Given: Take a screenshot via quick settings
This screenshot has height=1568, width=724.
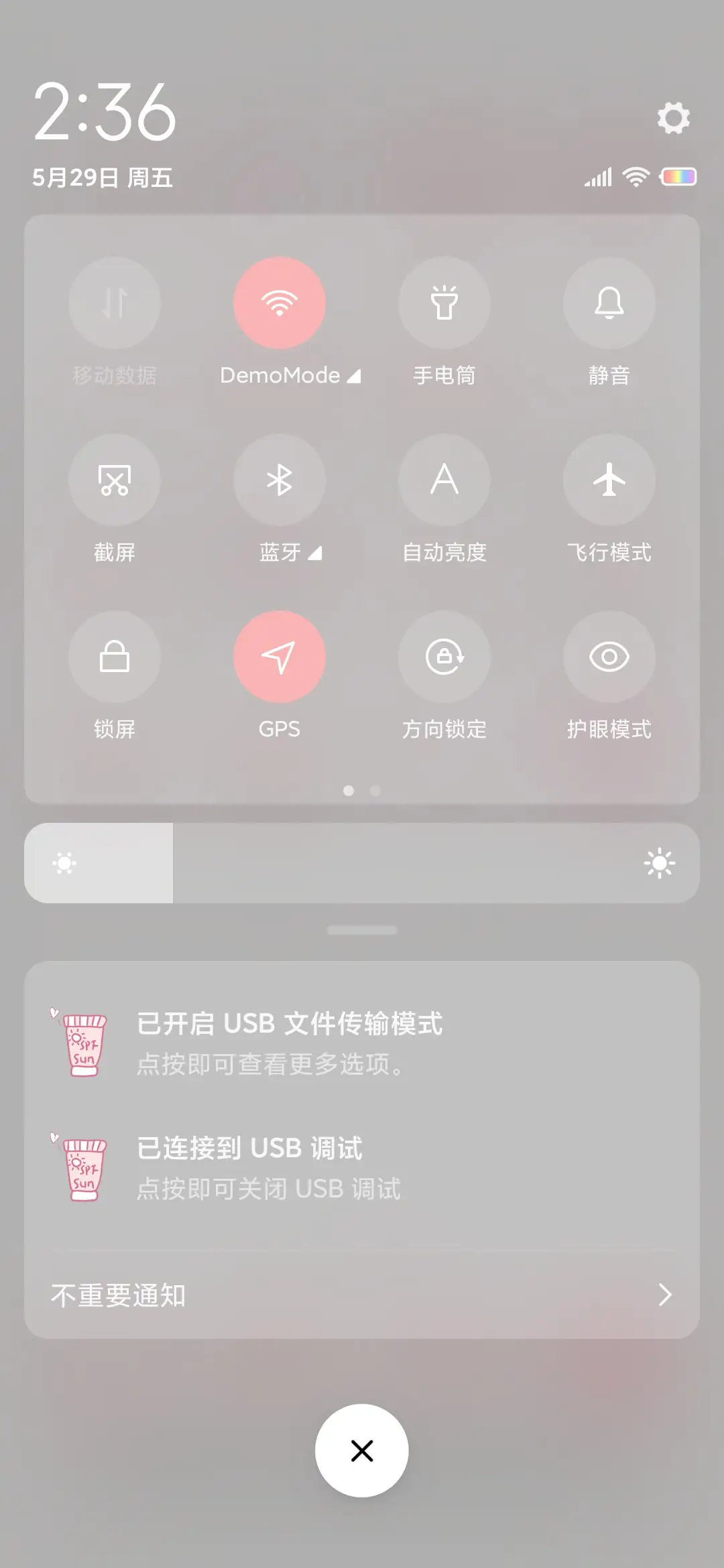Looking at the screenshot, I should (115, 480).
